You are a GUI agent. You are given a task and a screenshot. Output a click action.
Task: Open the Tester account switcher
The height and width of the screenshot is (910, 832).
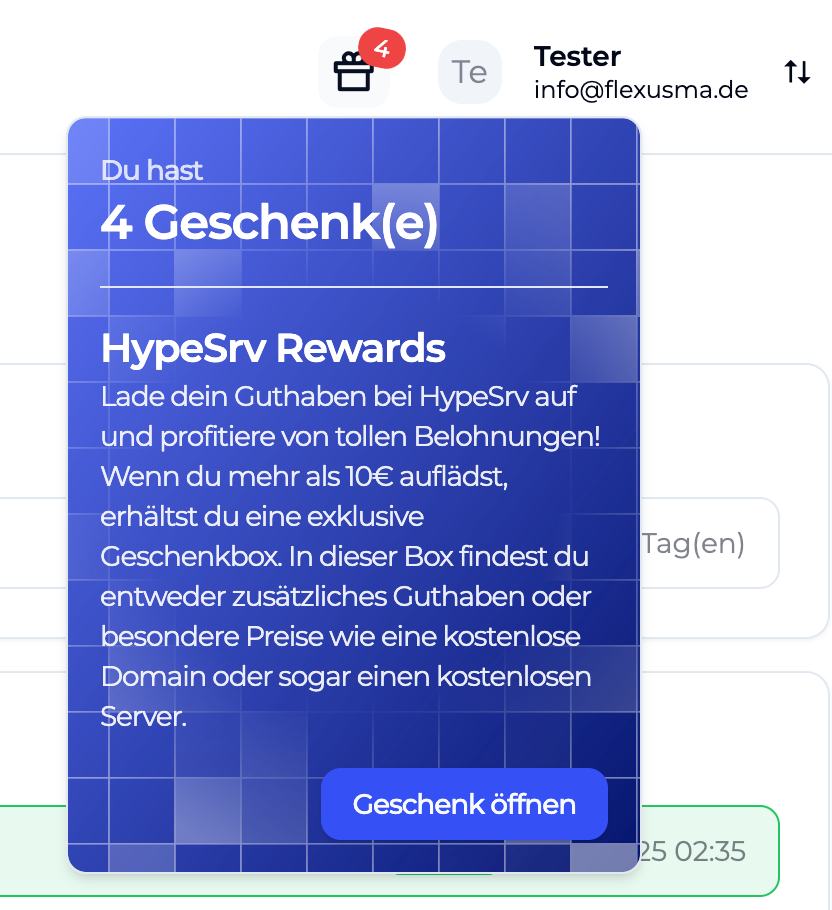click(x=796, y=72)
